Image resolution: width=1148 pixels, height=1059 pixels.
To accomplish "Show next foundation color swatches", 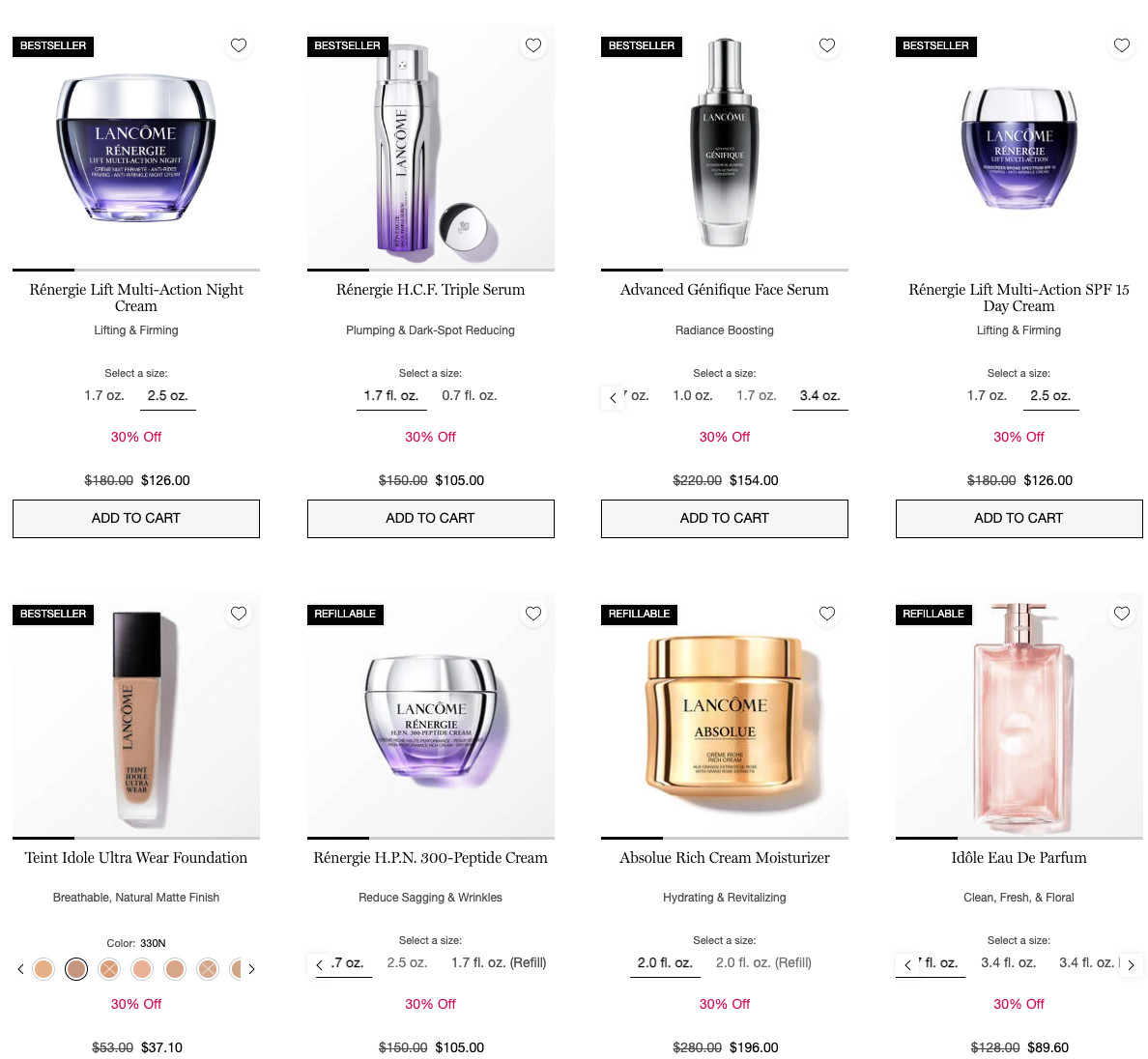I will [x=251, y=969].
